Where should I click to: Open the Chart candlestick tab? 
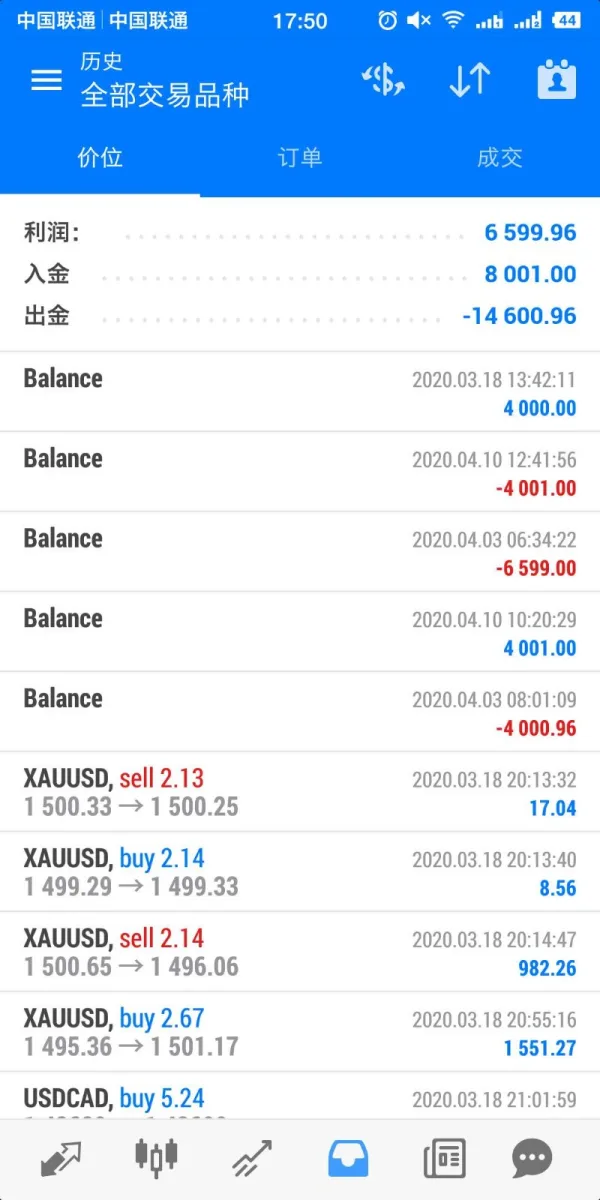pyautogui.click(x=155, y=1158)
